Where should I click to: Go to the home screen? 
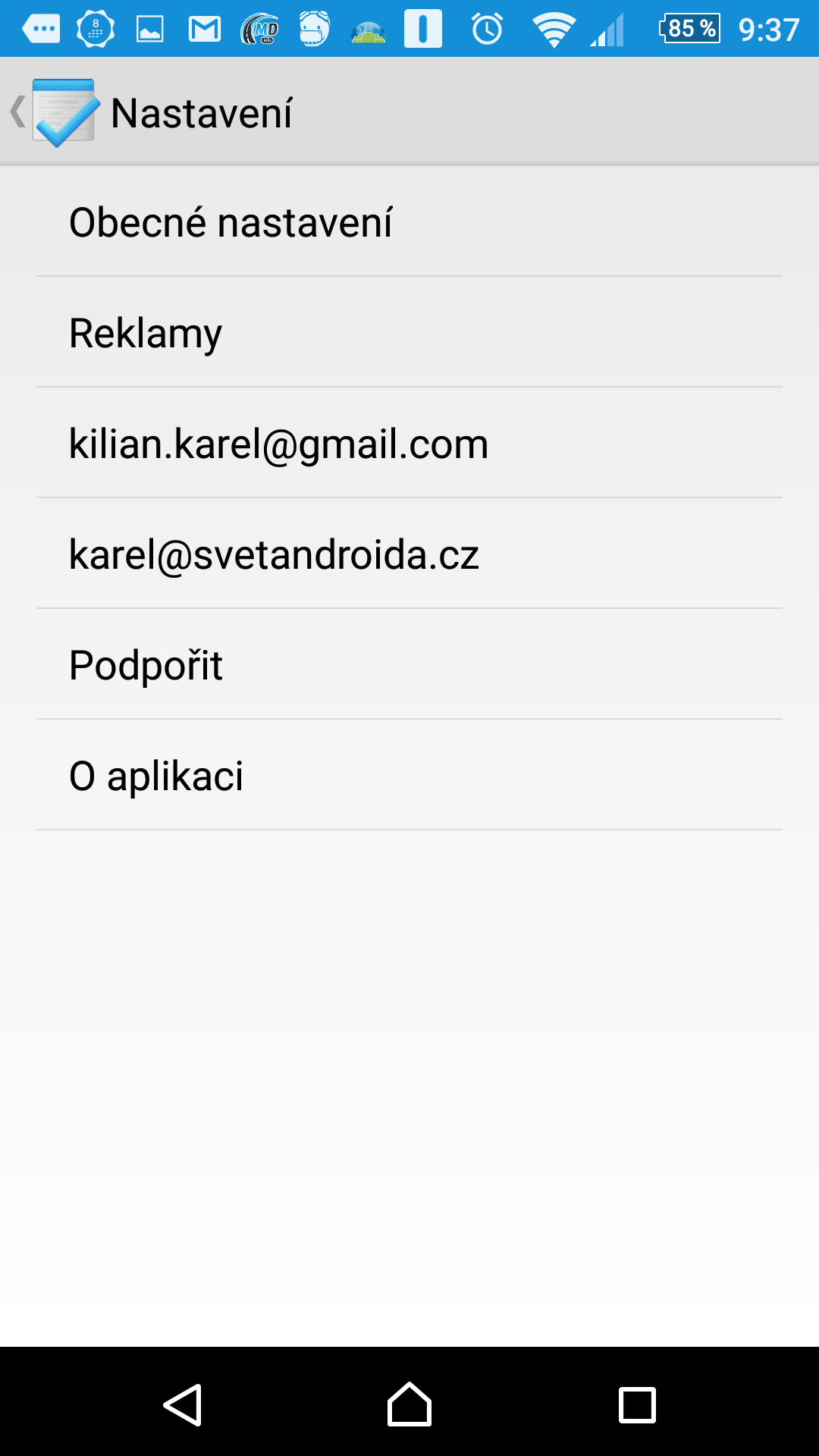tap(409, 1405)
